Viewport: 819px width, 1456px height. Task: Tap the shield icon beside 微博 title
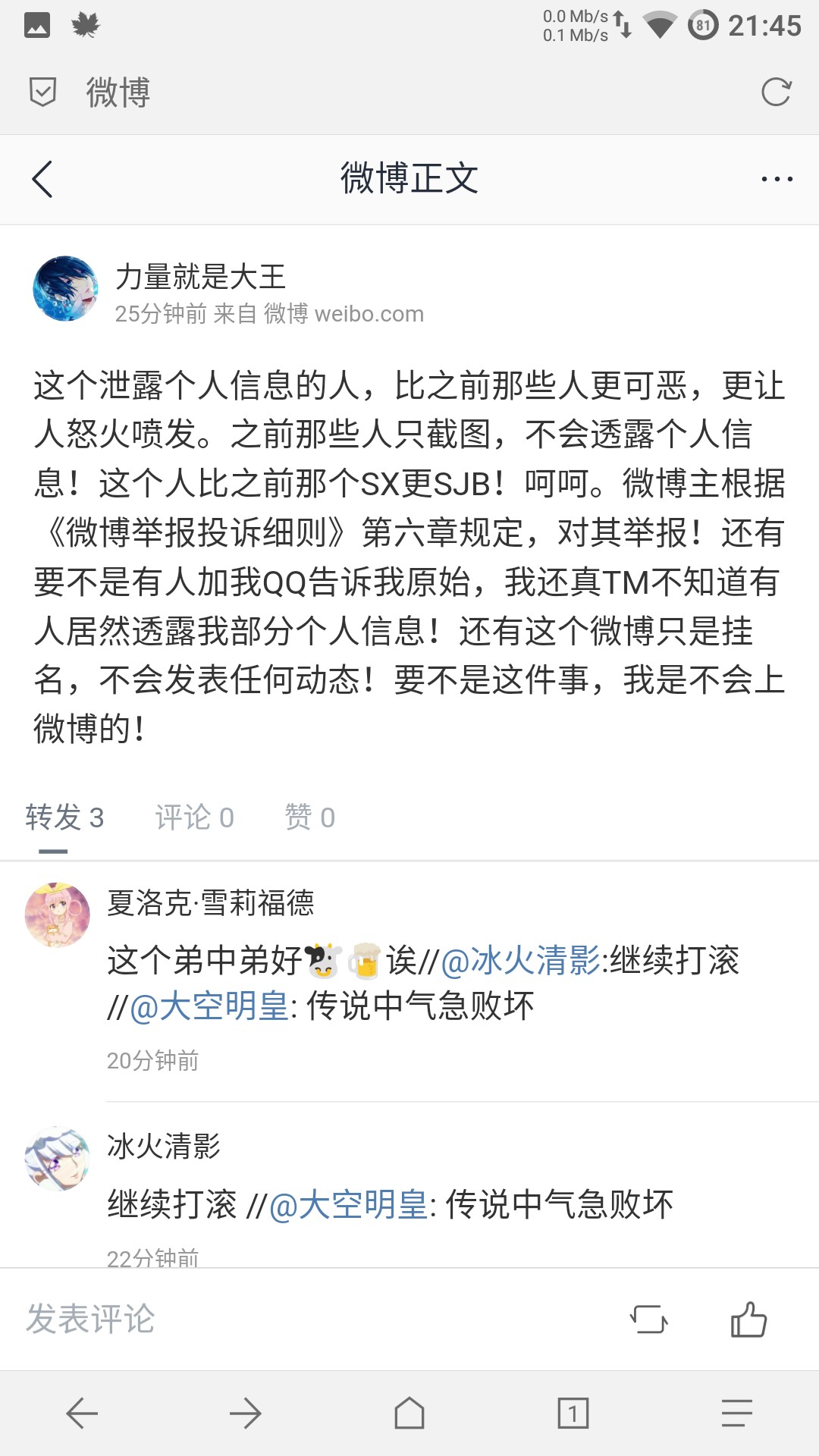(x=42, y=93)
